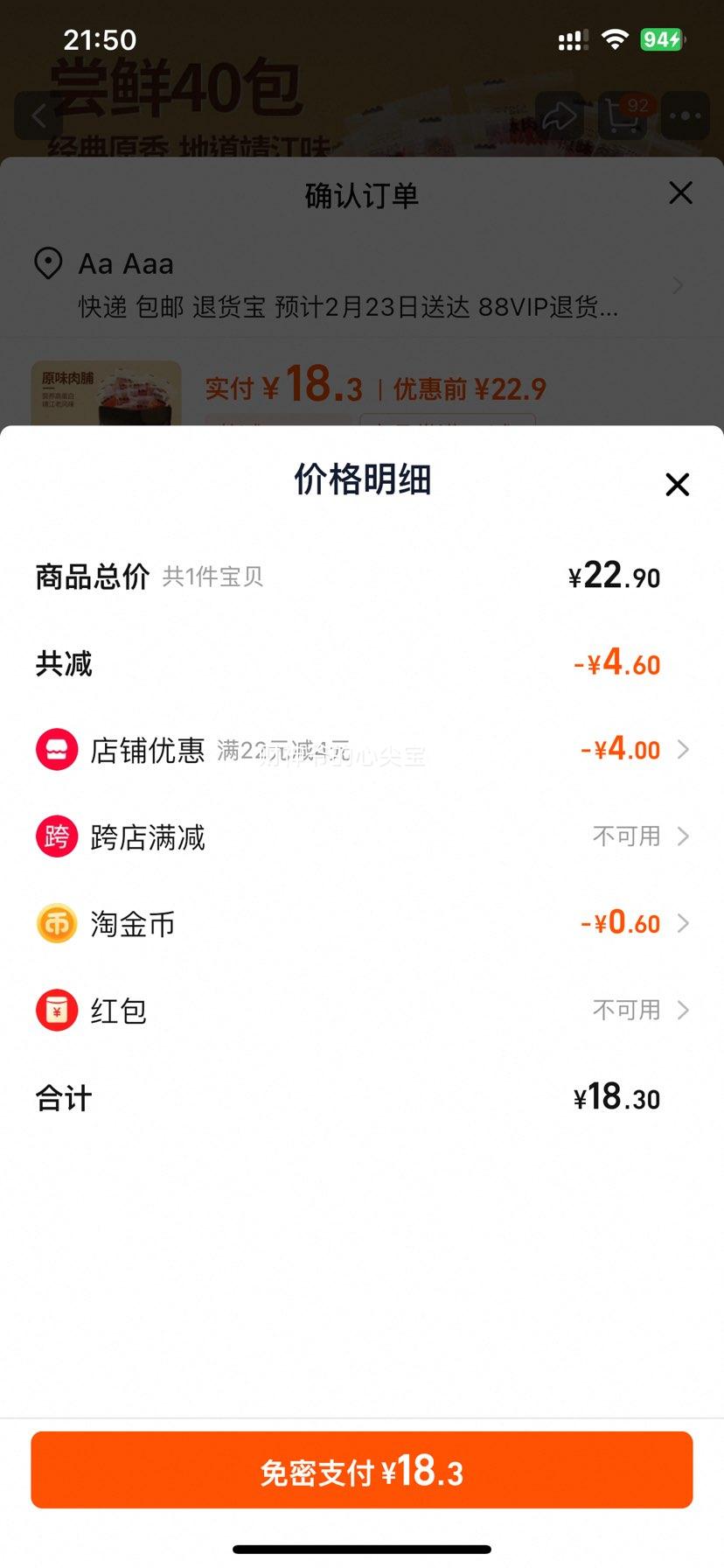Expand the 店铺优惠 discount details
Screen dimensions: 724x1568
tap(683, 749)
